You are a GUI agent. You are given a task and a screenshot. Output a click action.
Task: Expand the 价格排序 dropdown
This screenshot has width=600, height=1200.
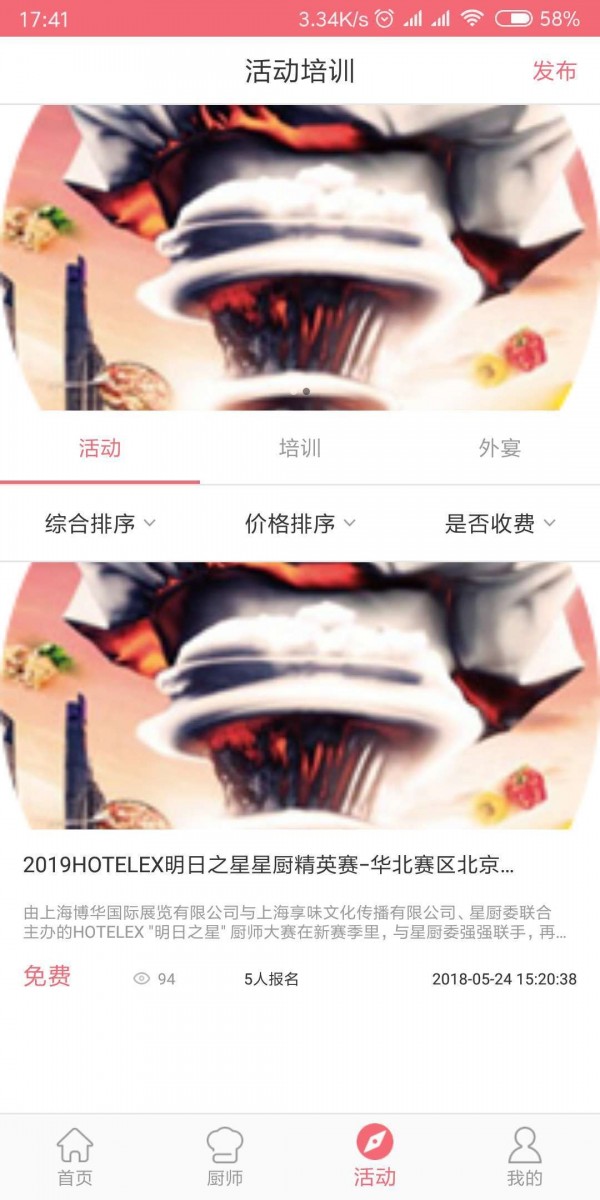[300, 523]
